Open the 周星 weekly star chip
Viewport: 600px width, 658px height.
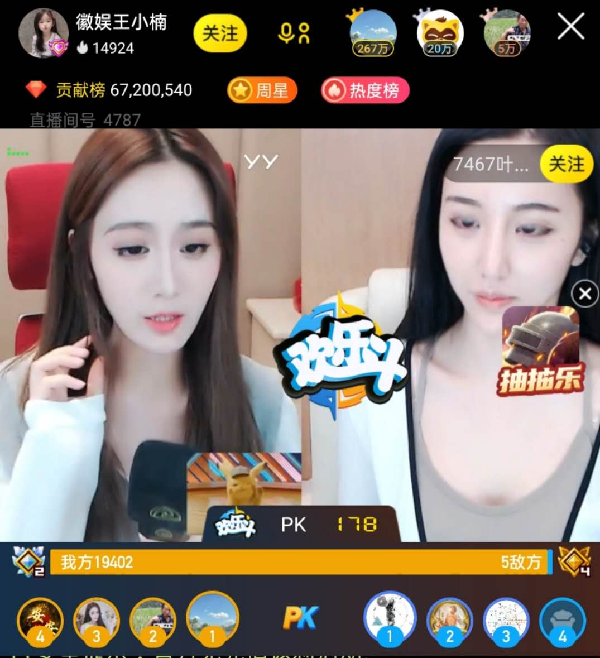[x=262, y=91]
